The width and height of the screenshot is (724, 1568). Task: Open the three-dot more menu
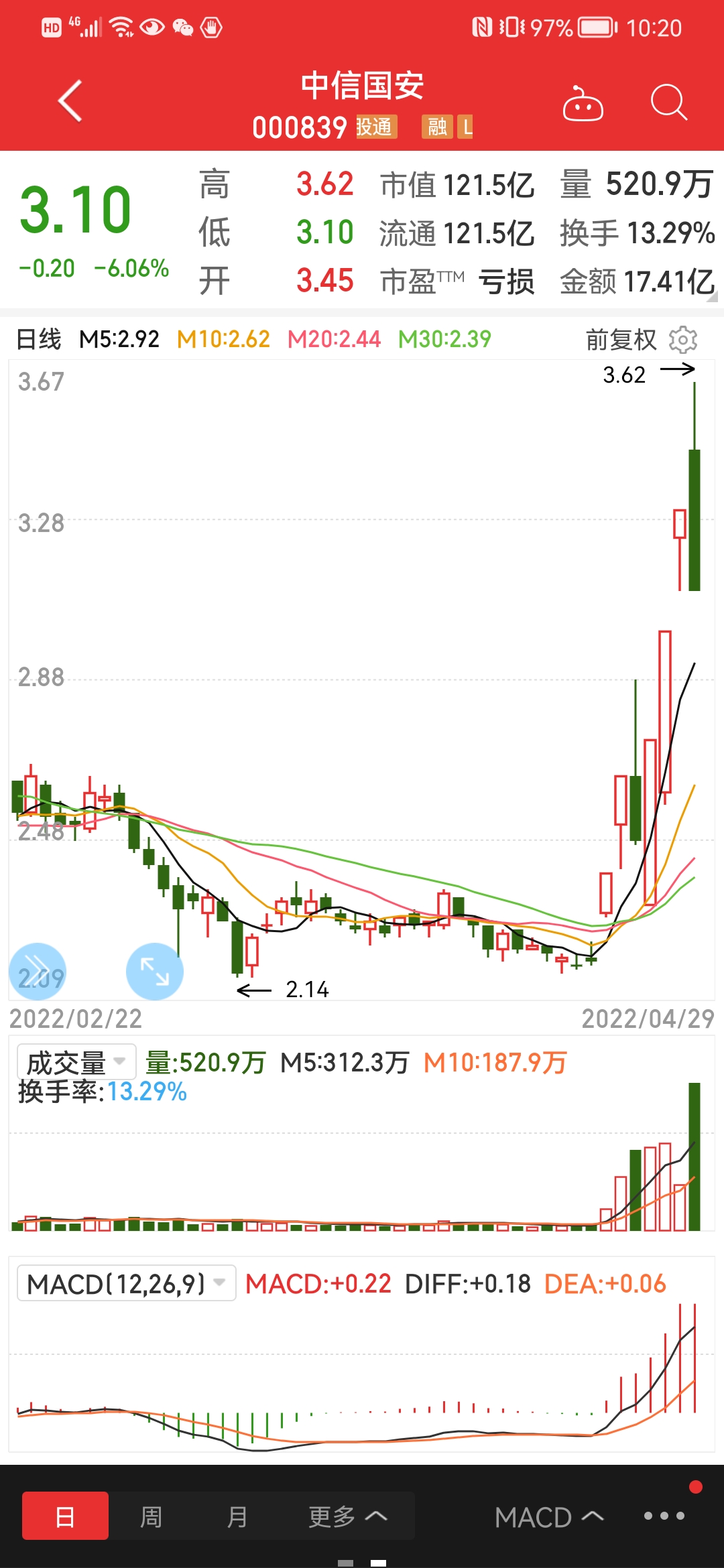click(664, 1516)
